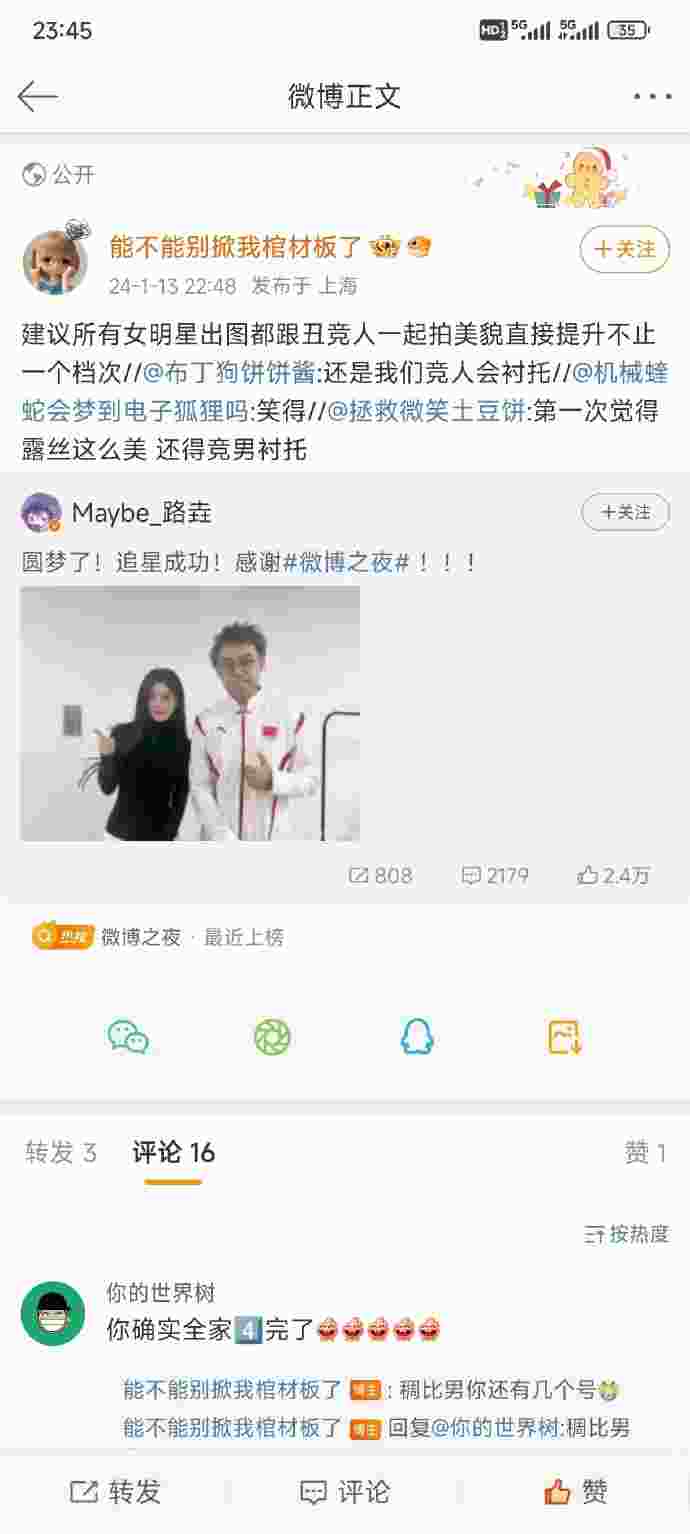This screenshot has width=690, height=1534.
Task: View the reposted photo
Action: 190,713
